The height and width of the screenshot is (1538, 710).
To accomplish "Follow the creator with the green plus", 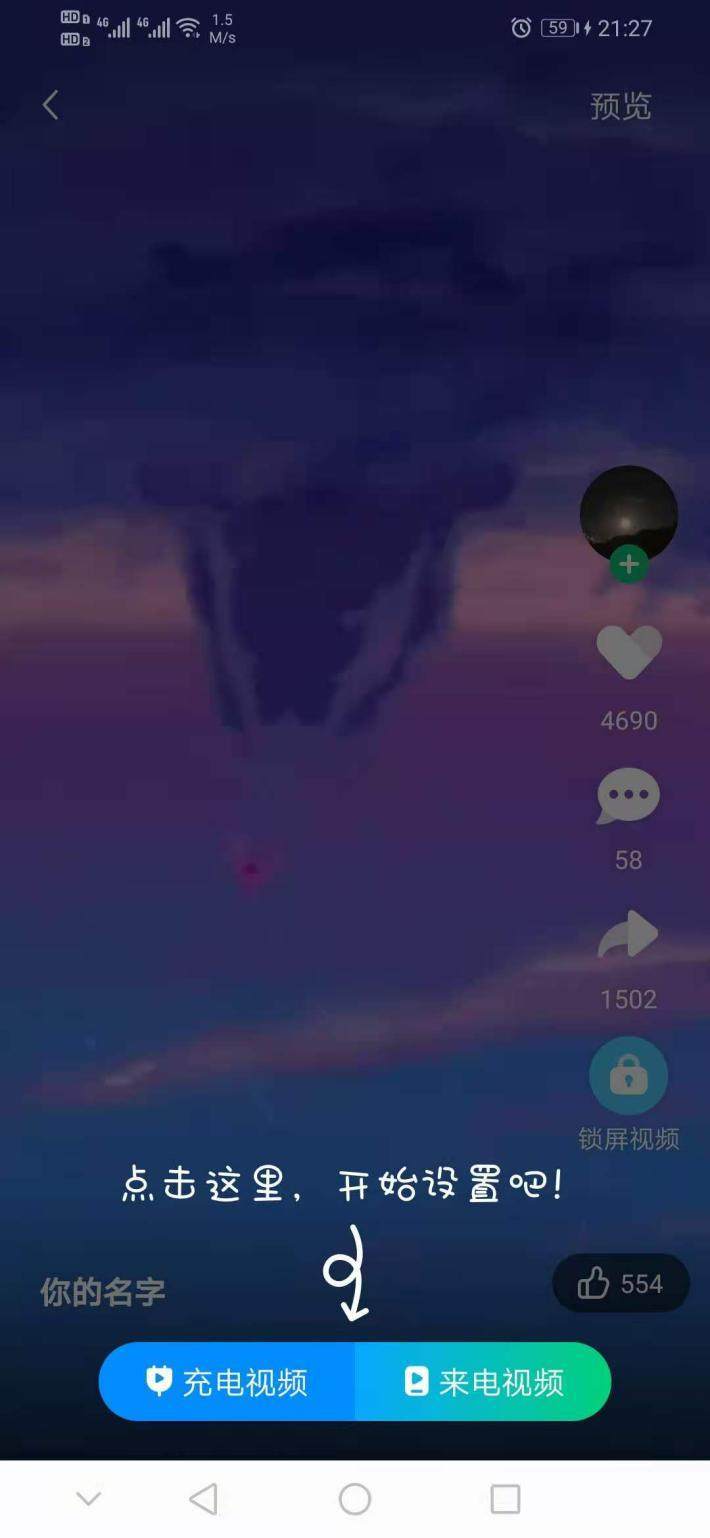I will (x=629, y=565).
